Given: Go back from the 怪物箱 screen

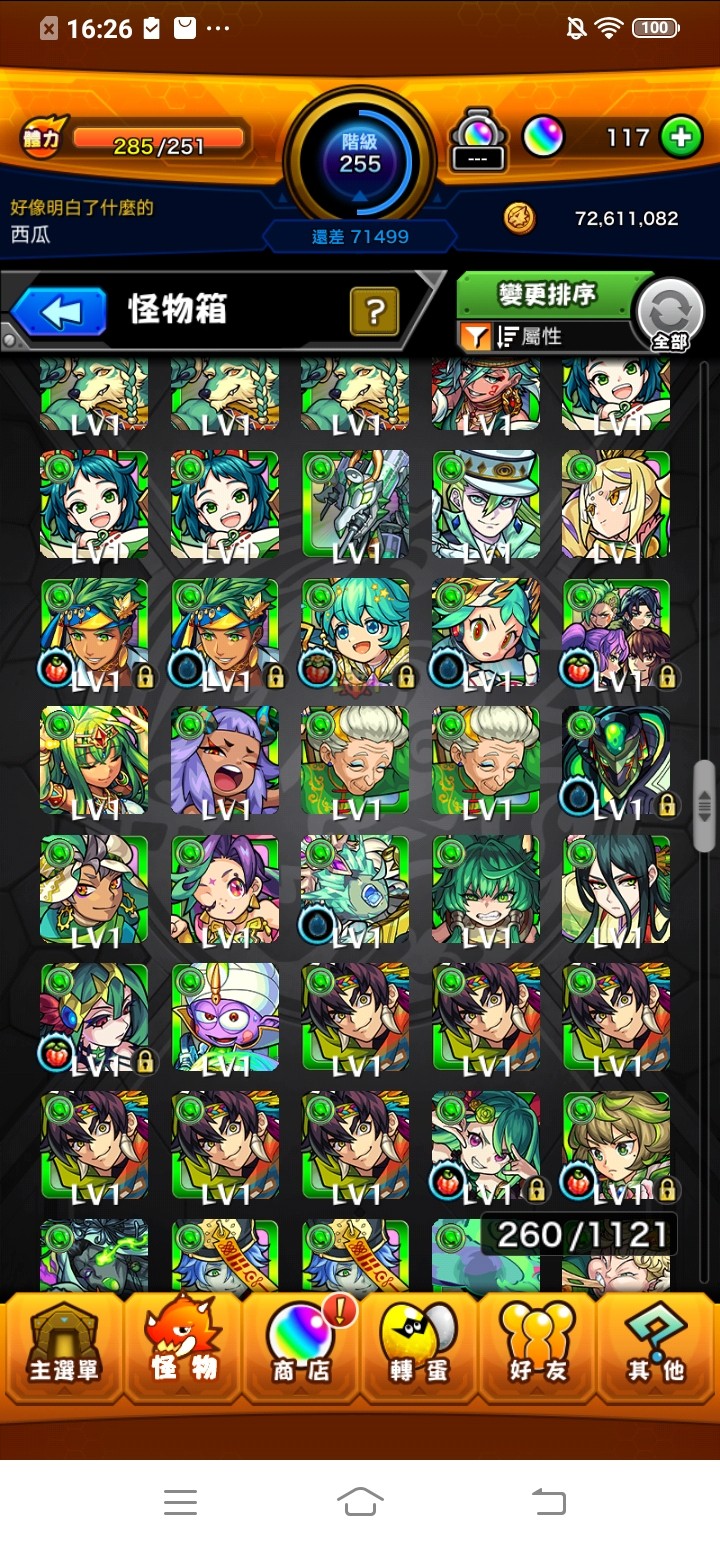Looking at the screenshot, I should [59, 312].
